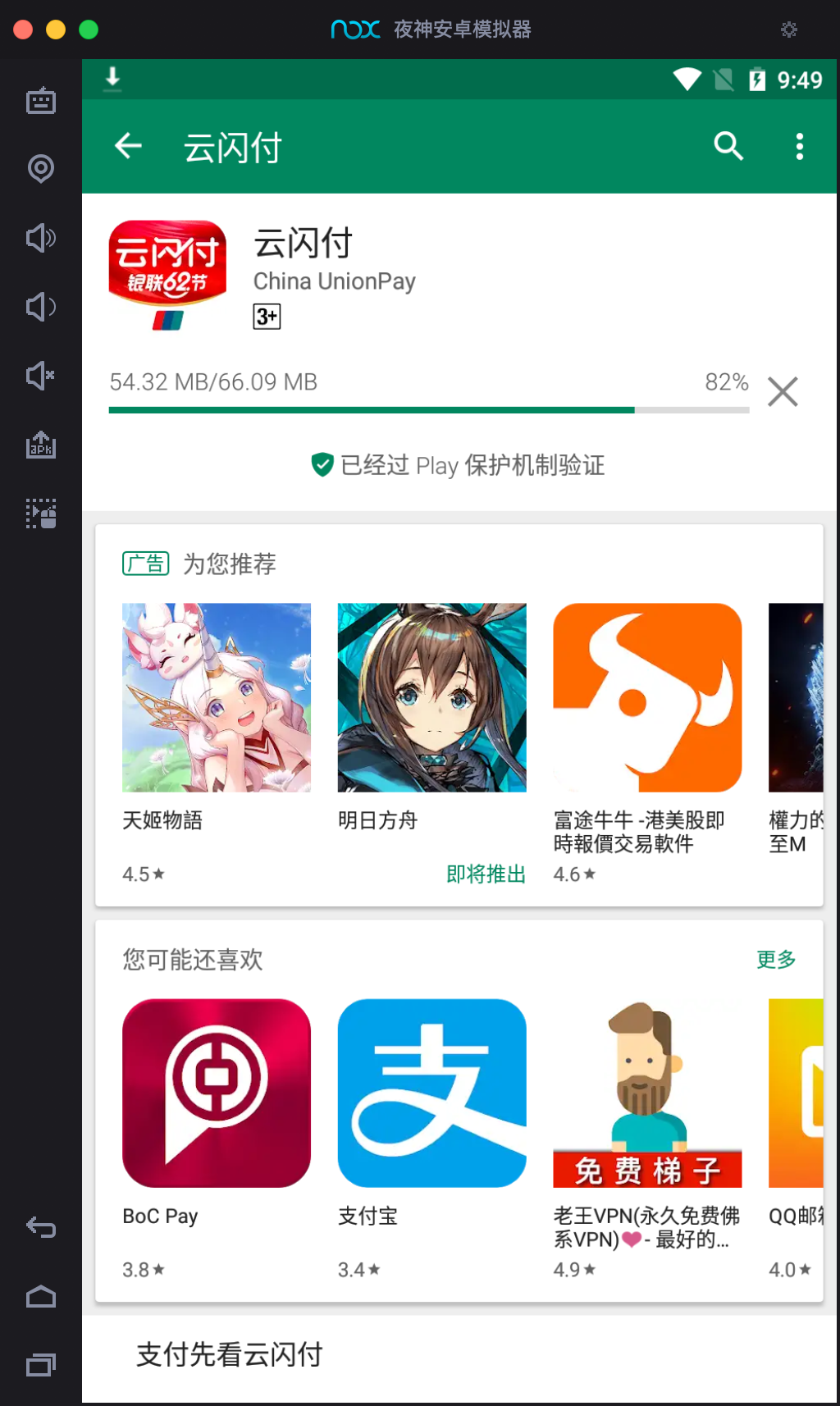Open search in the Play Store

pyautogui.click(x=728, y=147)
